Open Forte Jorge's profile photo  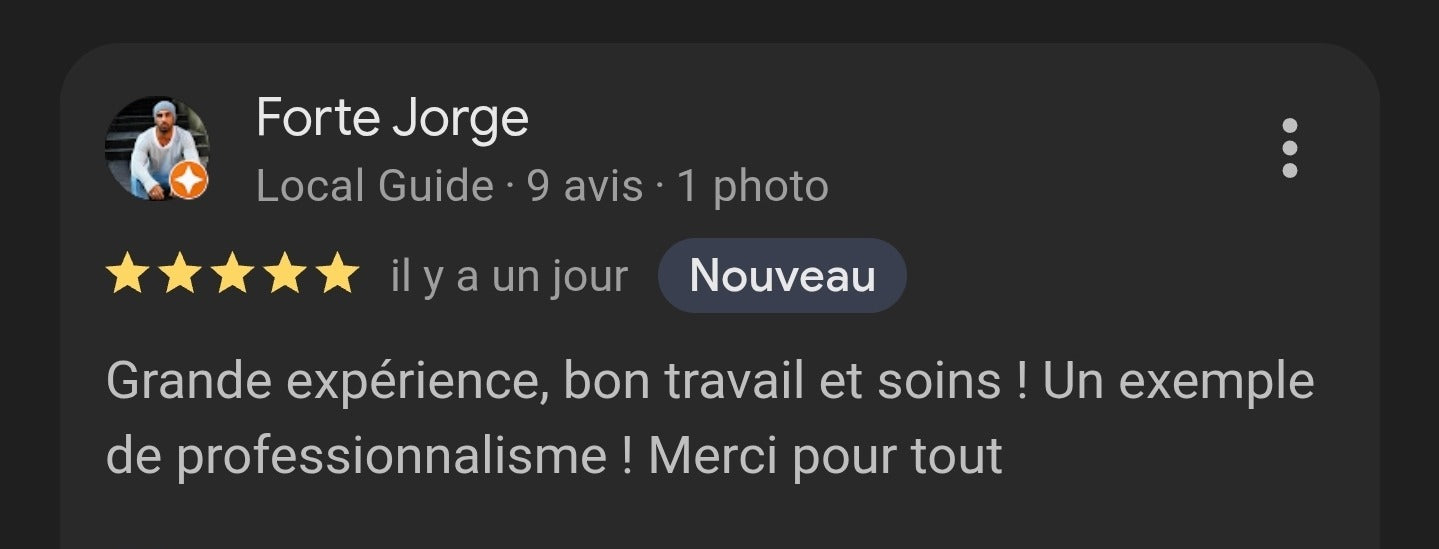(x=157, y=149)
